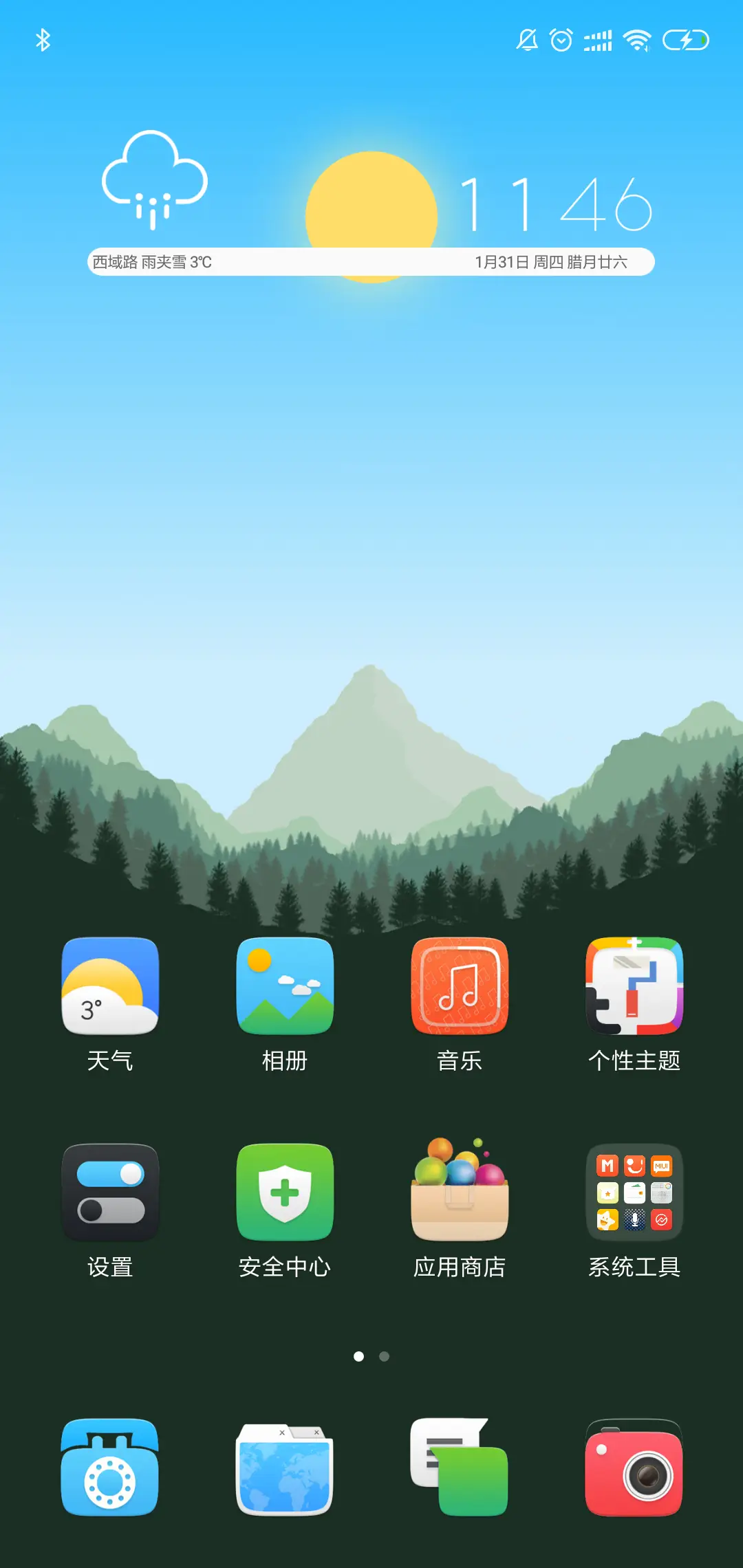Tap the Bluetooth icon in the status bar
Viewport: 743px width, 1568px height.
tap(43, 39)
